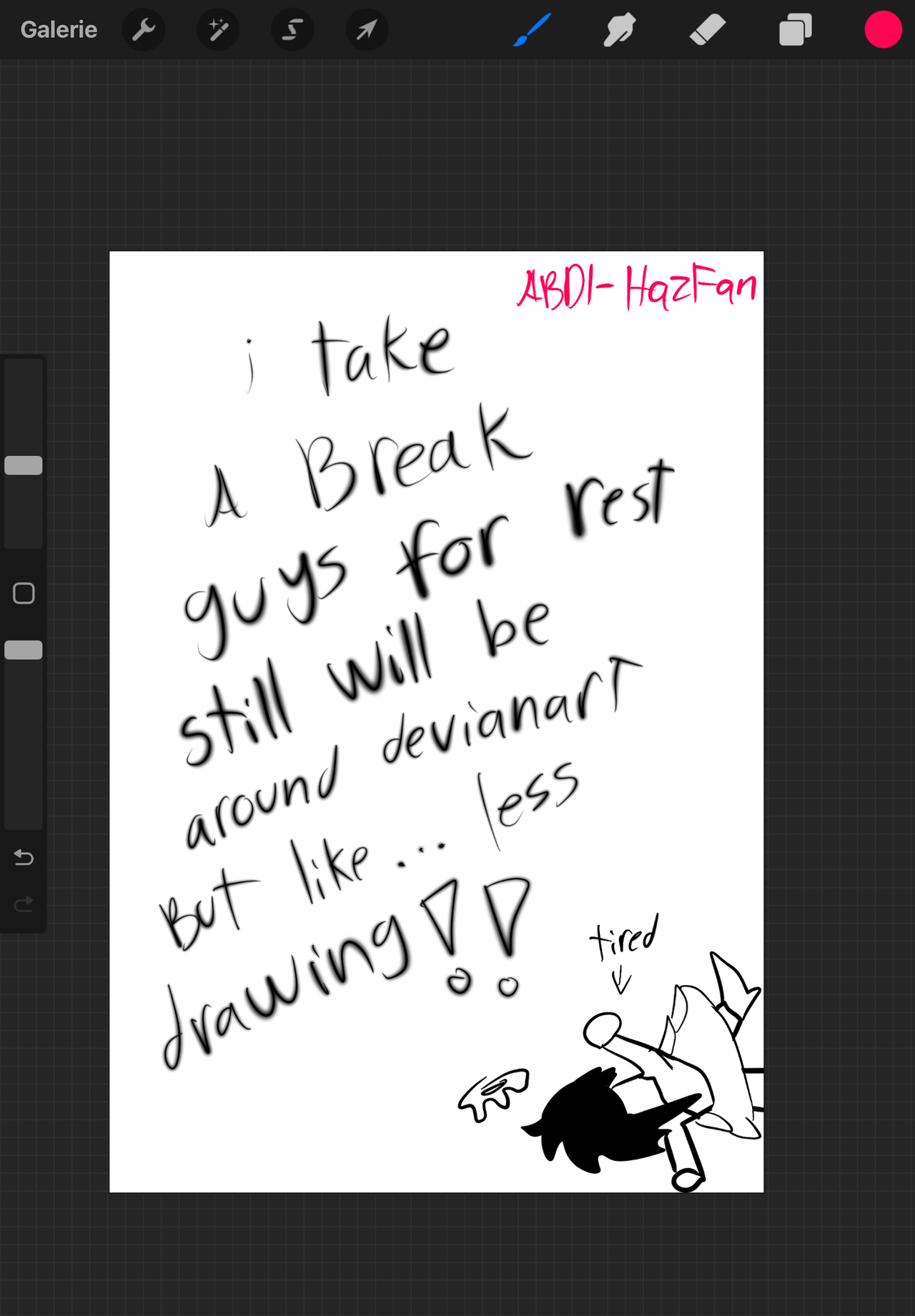Activate the S-shaped Selection tool
This screenshot has width=915, height=1316.
click(x=292, y=30)
